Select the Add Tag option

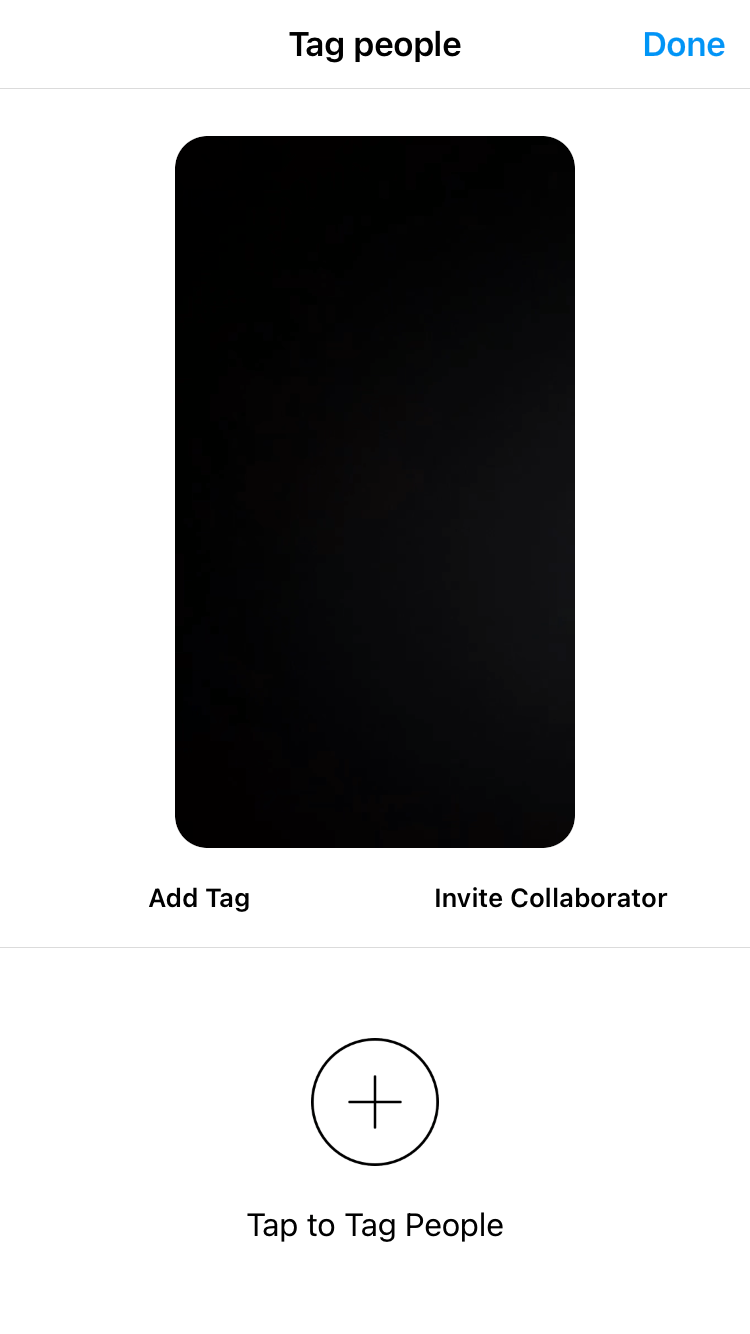(x=199, y=898)
